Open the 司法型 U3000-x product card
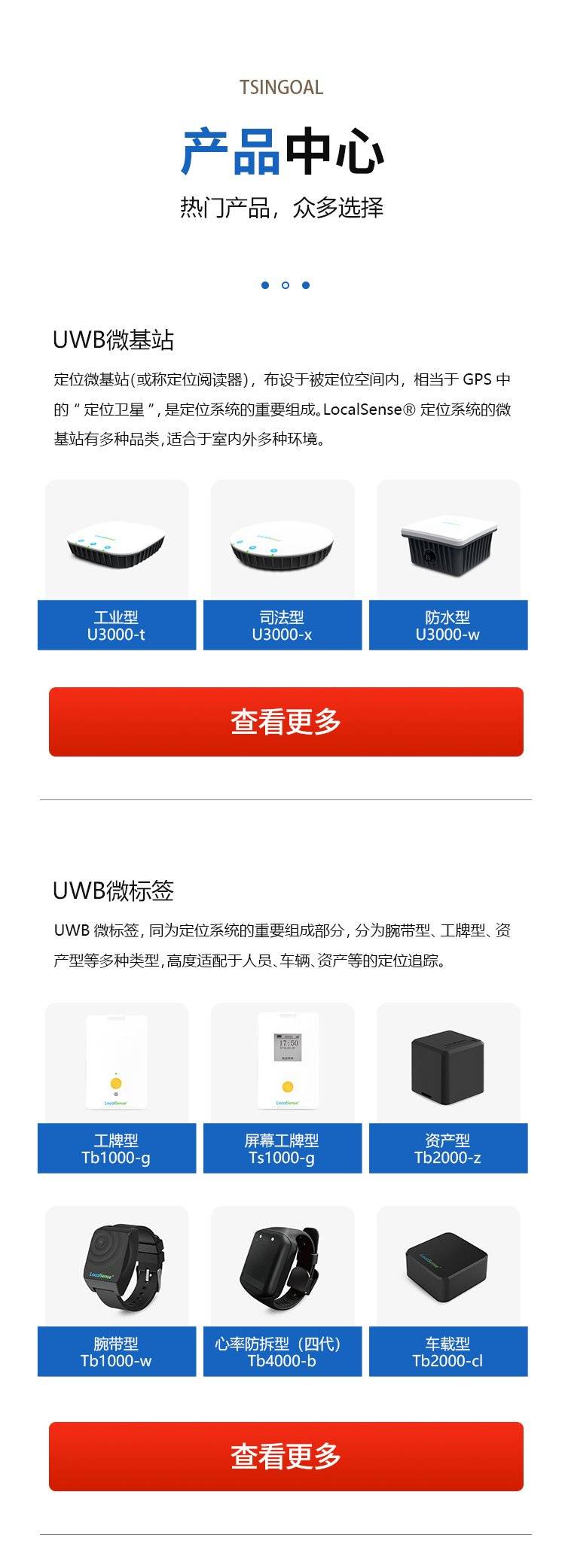565x1568 pixels. (x=282, y=565)
